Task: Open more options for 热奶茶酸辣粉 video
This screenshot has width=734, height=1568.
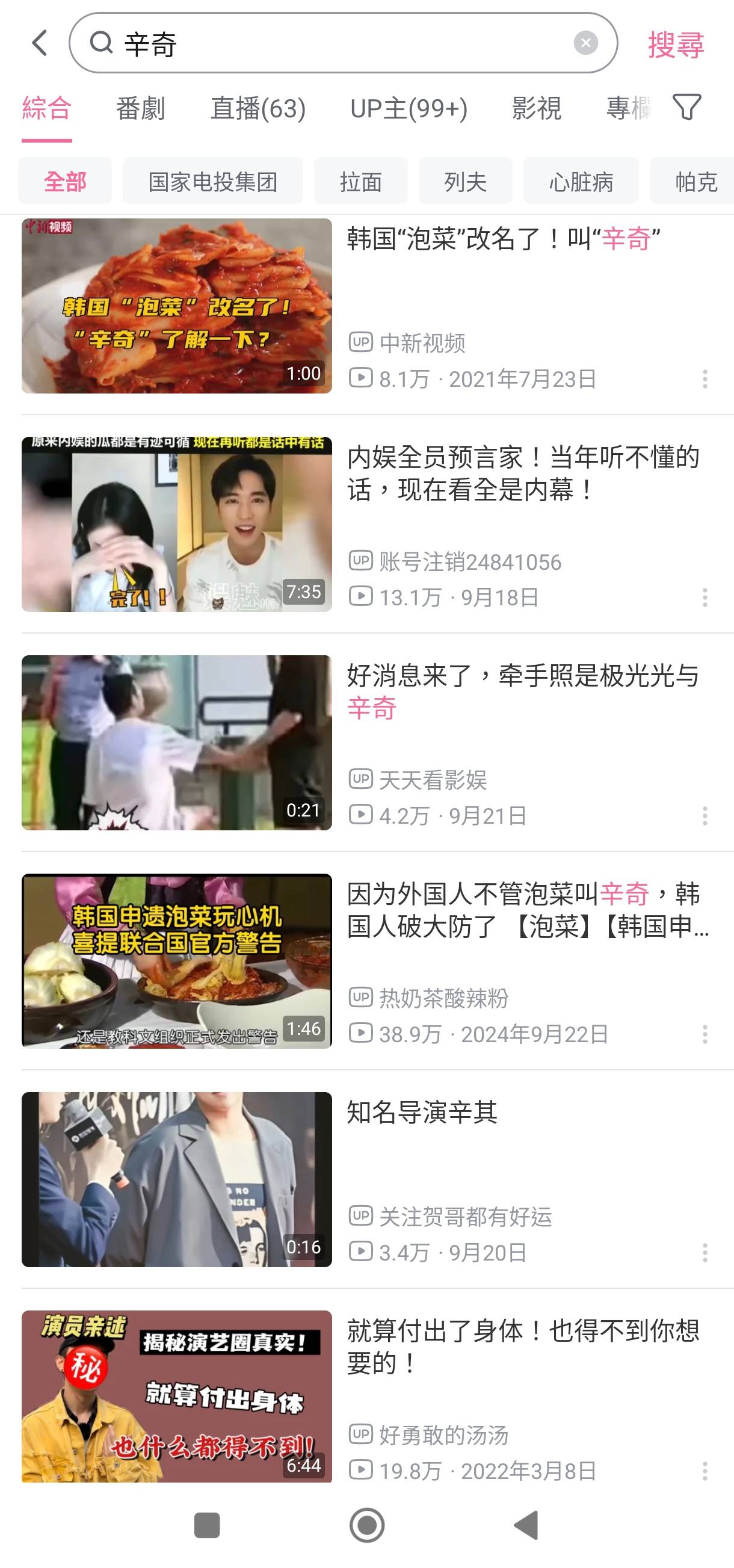Action: (705, 1034)
